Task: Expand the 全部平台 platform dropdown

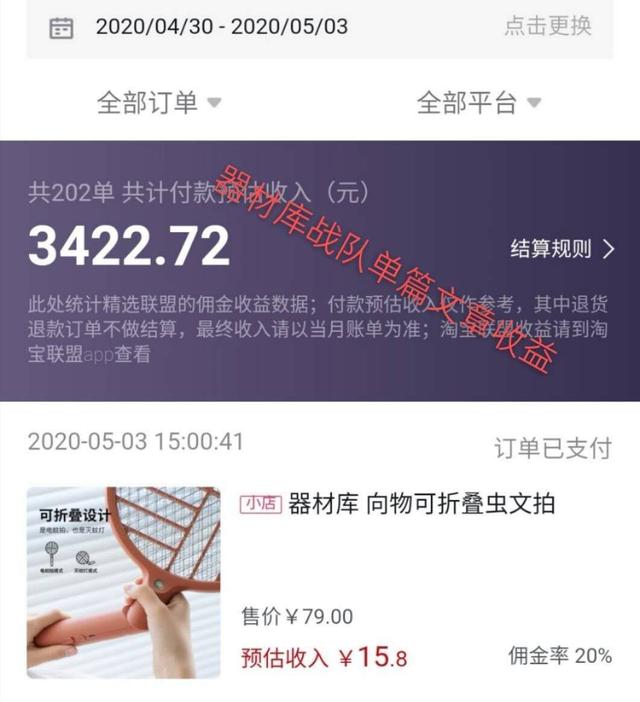Action: point(478,102)
